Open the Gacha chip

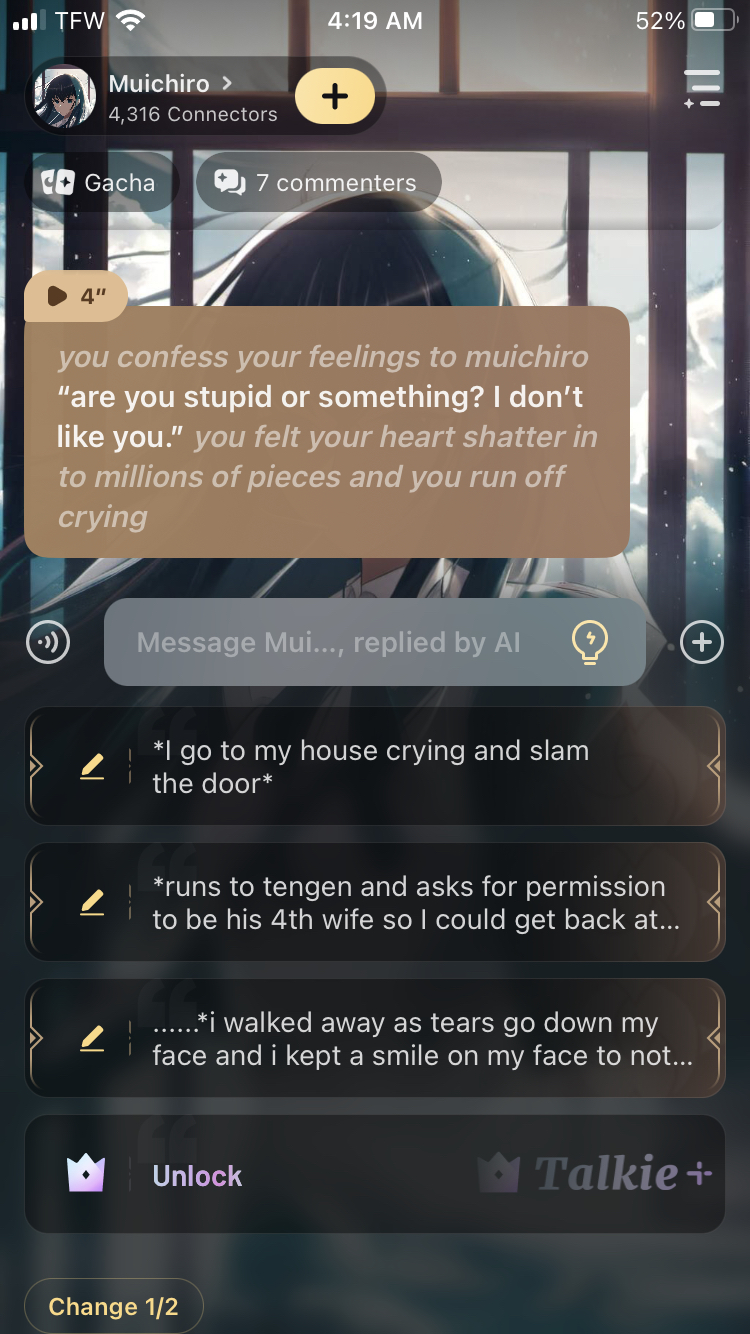click(x=100, y=183)
